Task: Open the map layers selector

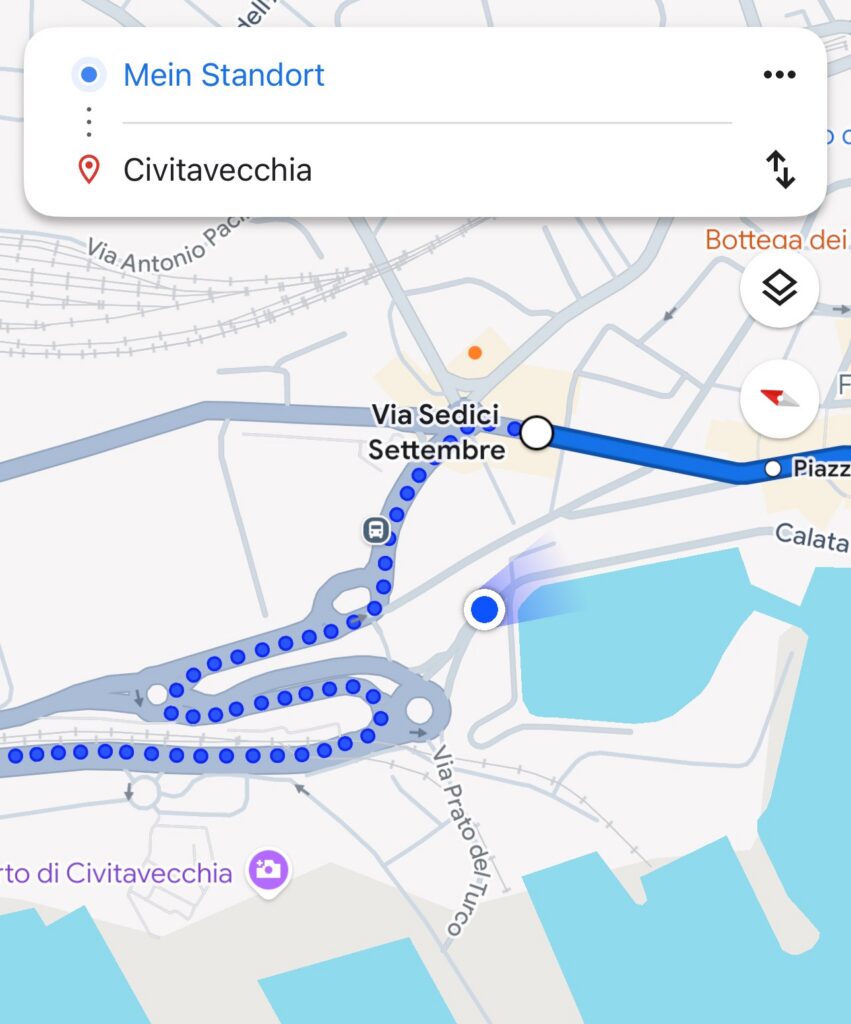Action: [779, 289]
